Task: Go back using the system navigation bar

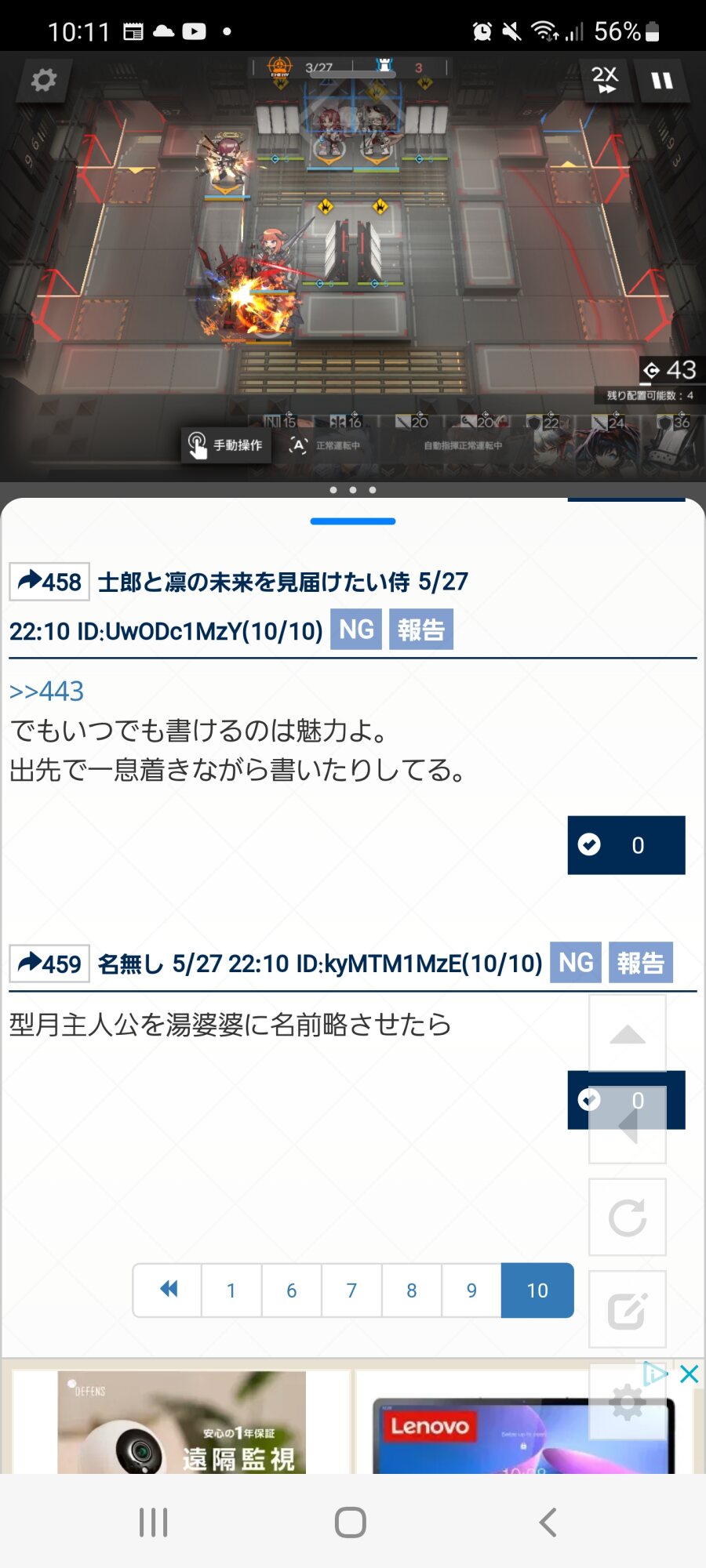Action: pos(548,1523)
